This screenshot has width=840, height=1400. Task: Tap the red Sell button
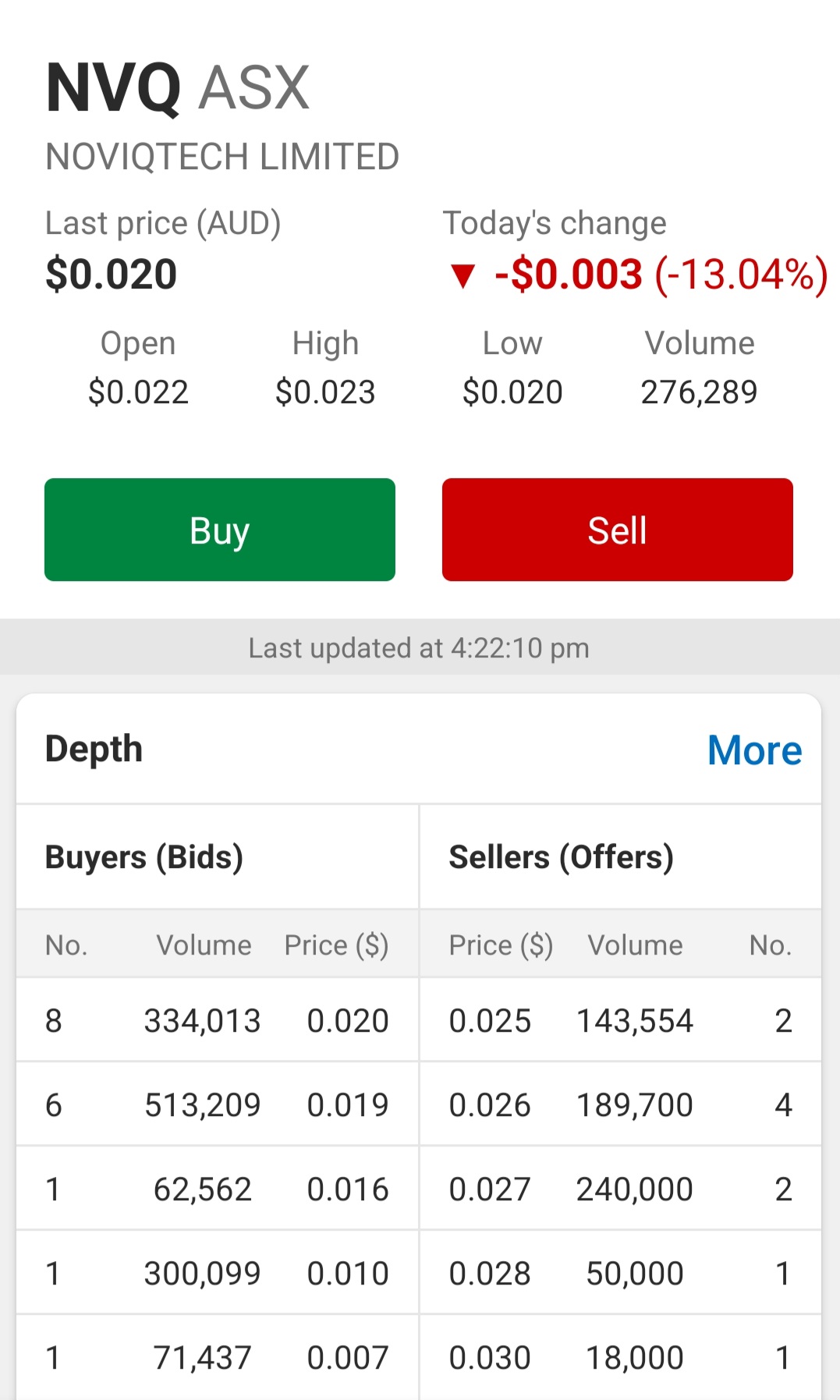(x=618, y=530)
